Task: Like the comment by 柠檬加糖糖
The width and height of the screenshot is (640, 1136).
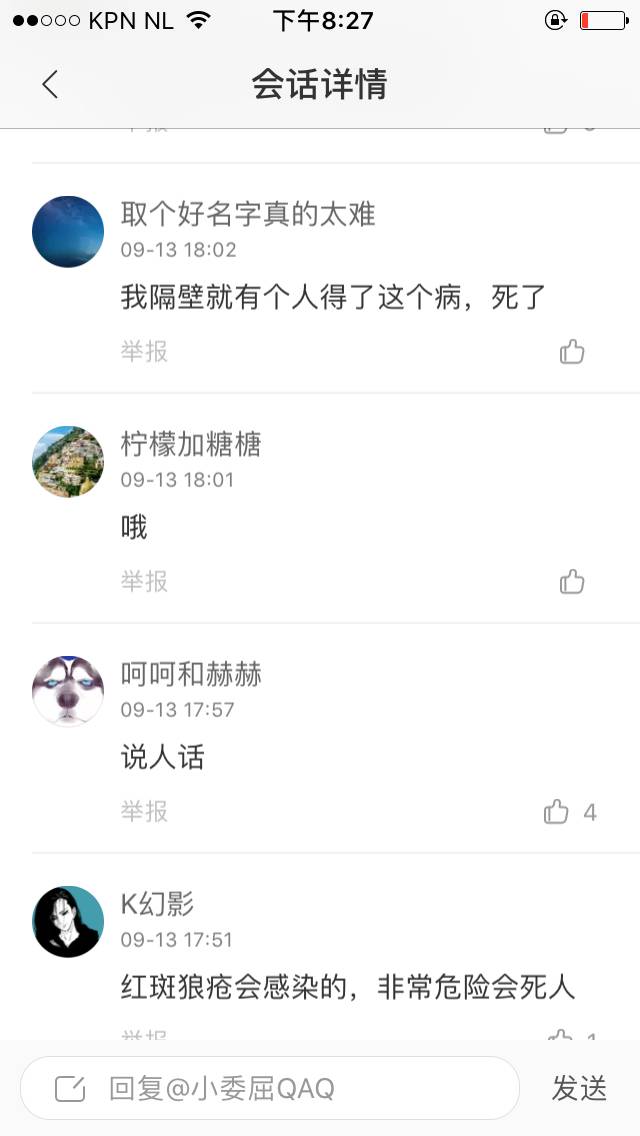Action: [572, 582]
